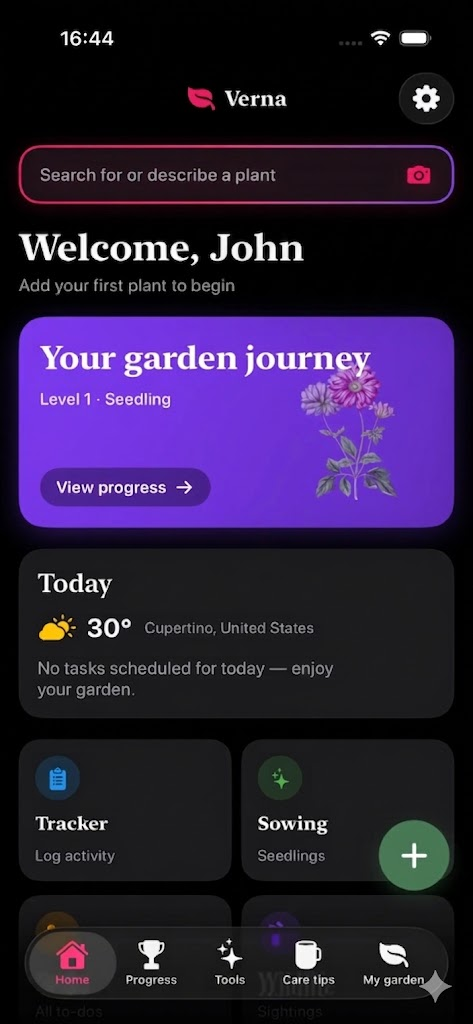The height and width of the screenshot is (1024, 473).
Task: Switch to the Progress tab
Action: coord(151,963)
